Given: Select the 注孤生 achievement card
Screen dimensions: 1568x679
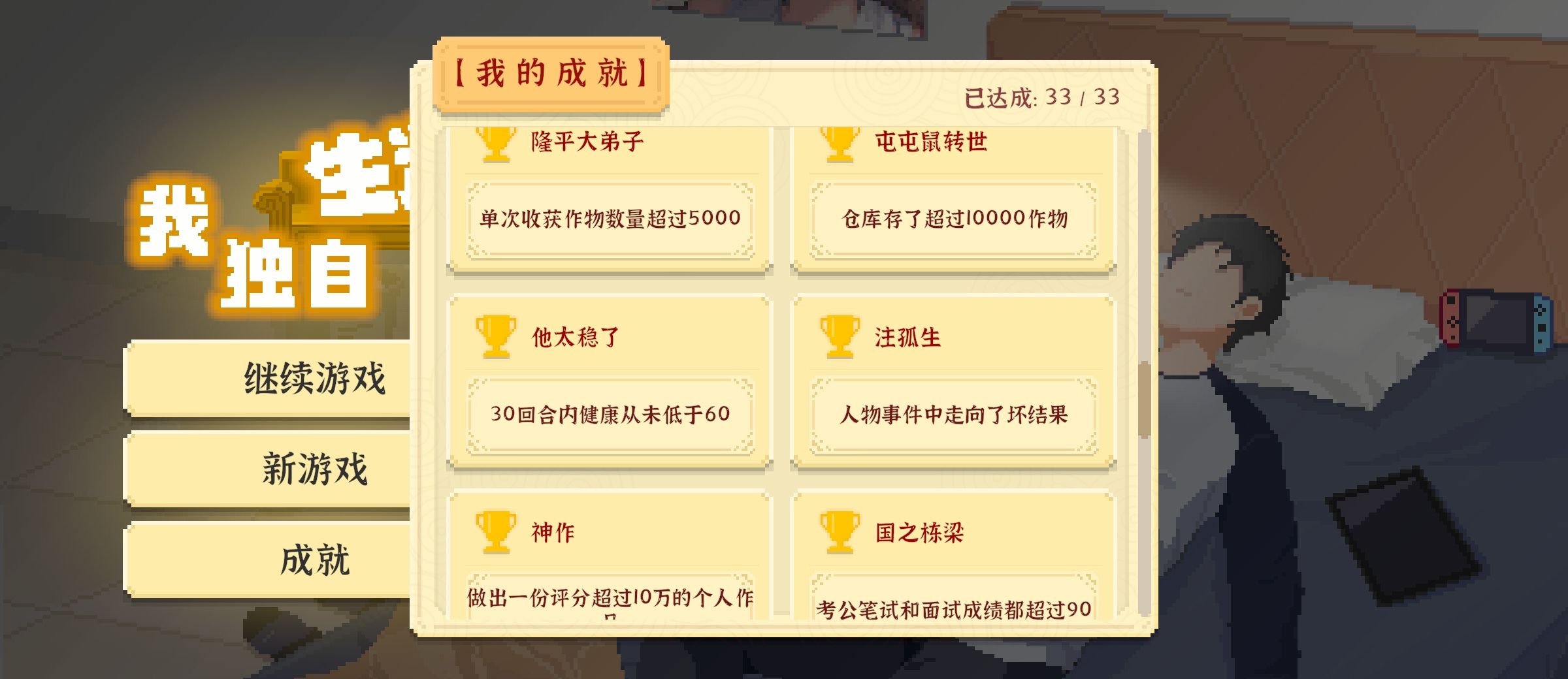Looking at the screenshot, I should [x=953, y=382].
